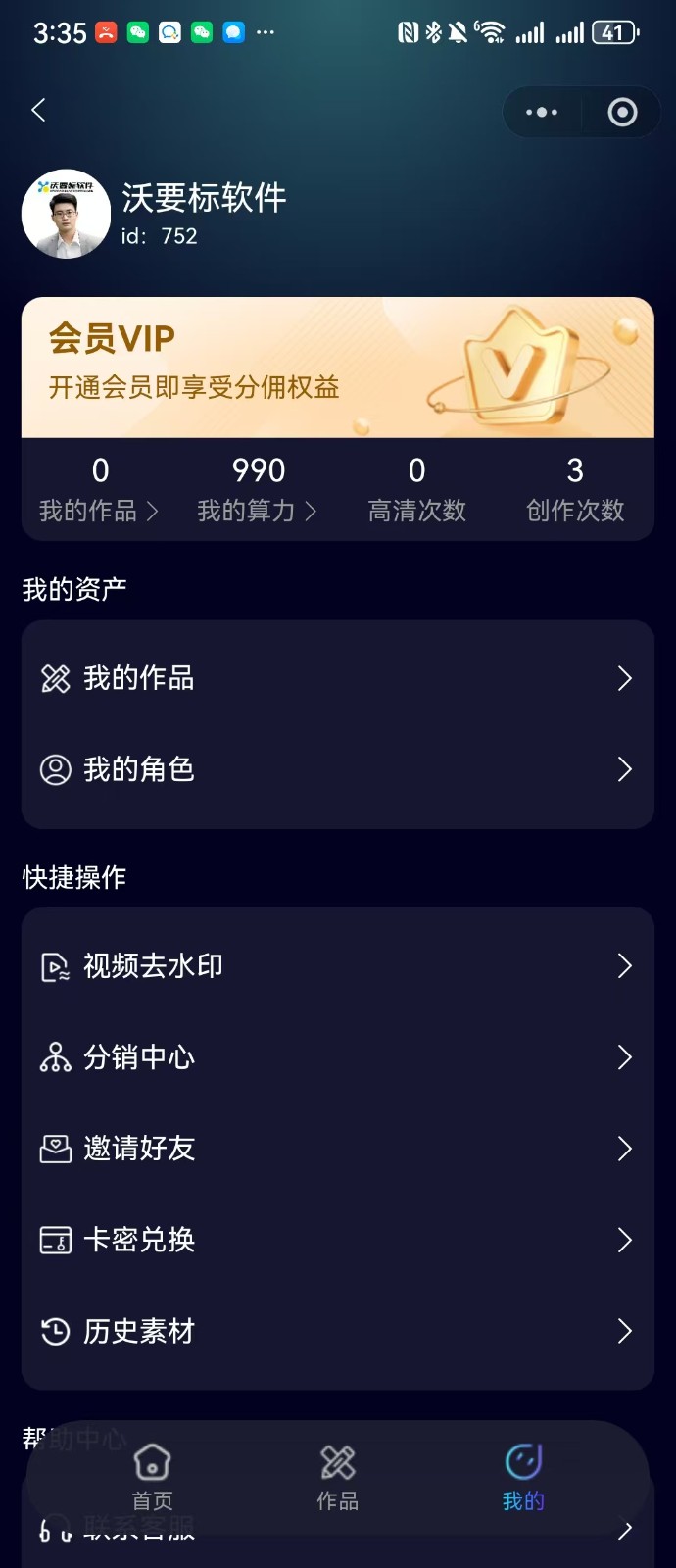The width and height of the screenshot is (676, 1568).
Task: View 历史素材 history list
Action: (x=337, y=1331)
